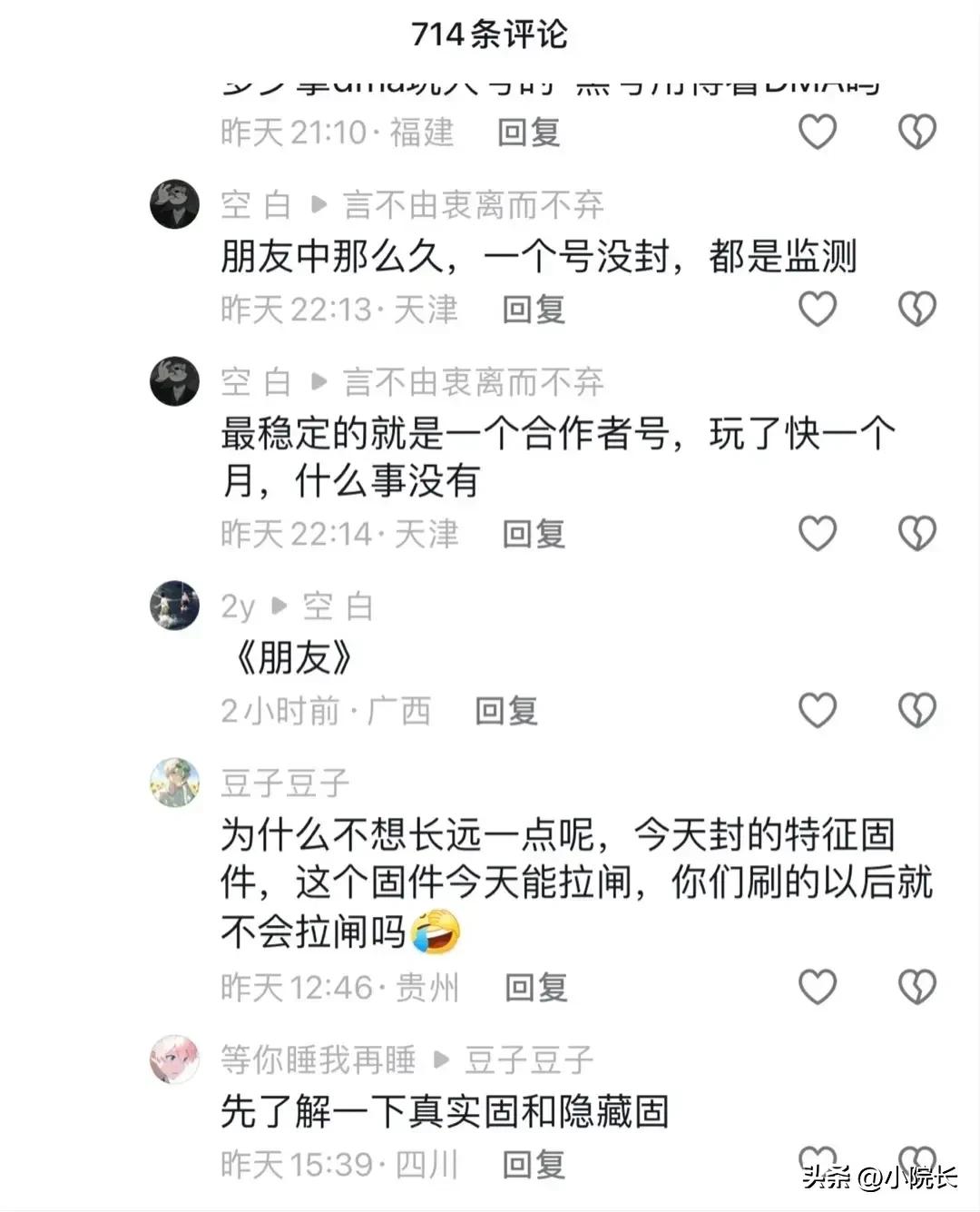980x1212 pixels.
Task: Reply to 豆子豆子's comment from 贵州
Action: (x=536, y=987)
